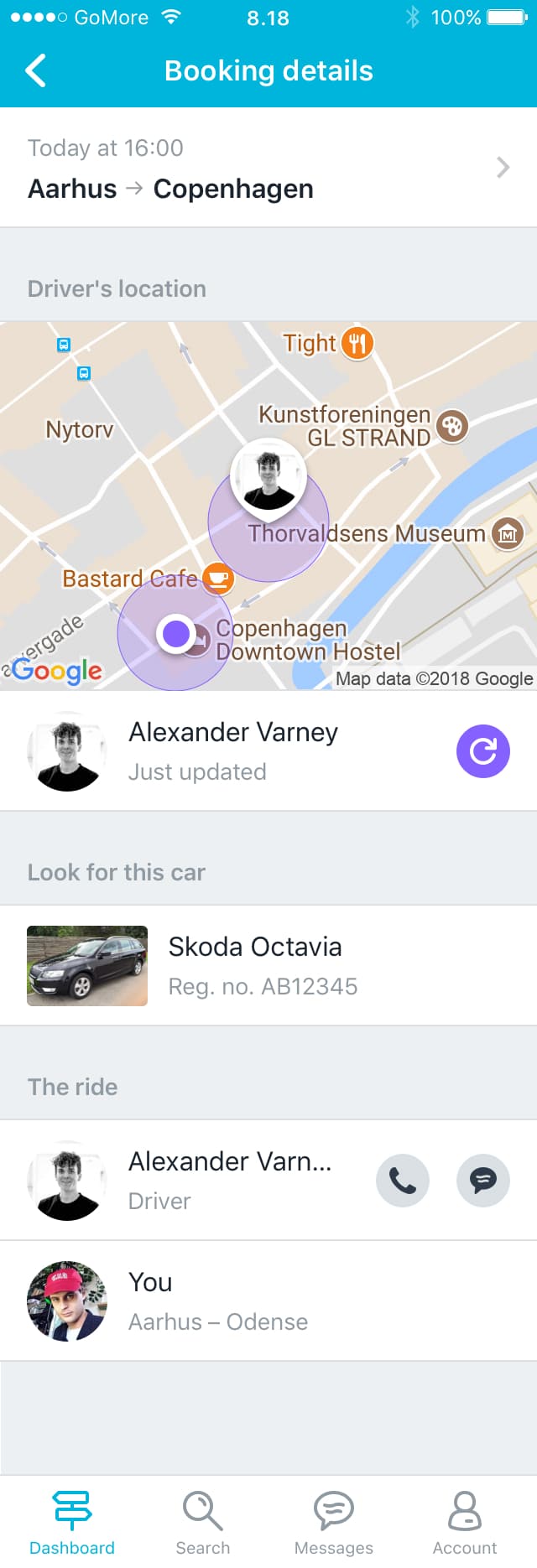
Task: Refresh Alexander Varney's location
Action: pyautogui.click(x=482, y=751)
